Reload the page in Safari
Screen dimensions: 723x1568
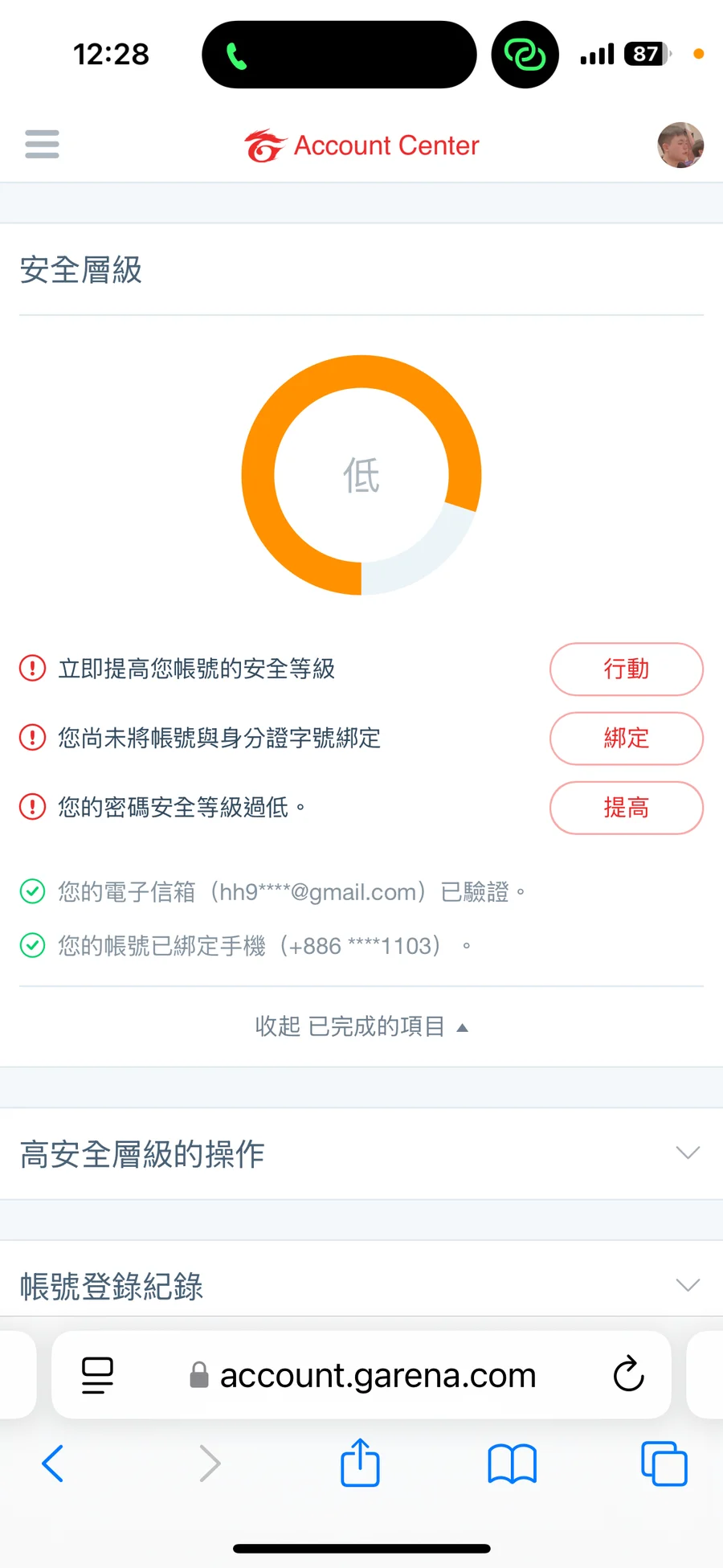(628, 1374)
